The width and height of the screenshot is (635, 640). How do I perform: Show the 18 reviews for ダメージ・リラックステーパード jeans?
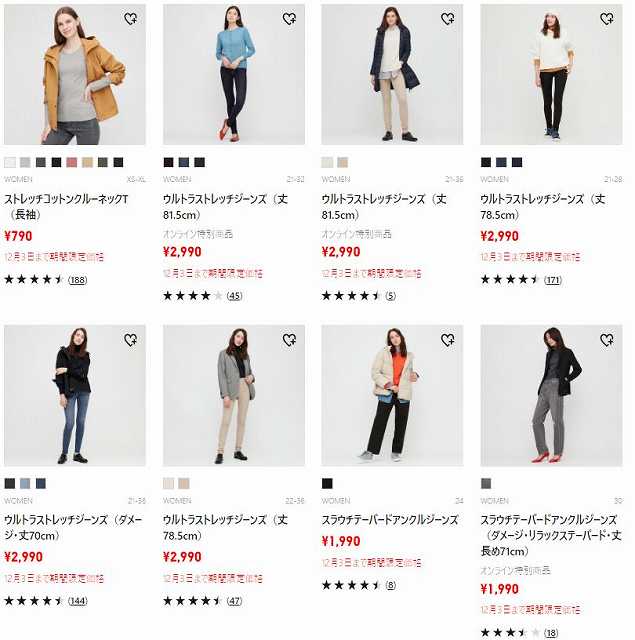pos(550,632)
